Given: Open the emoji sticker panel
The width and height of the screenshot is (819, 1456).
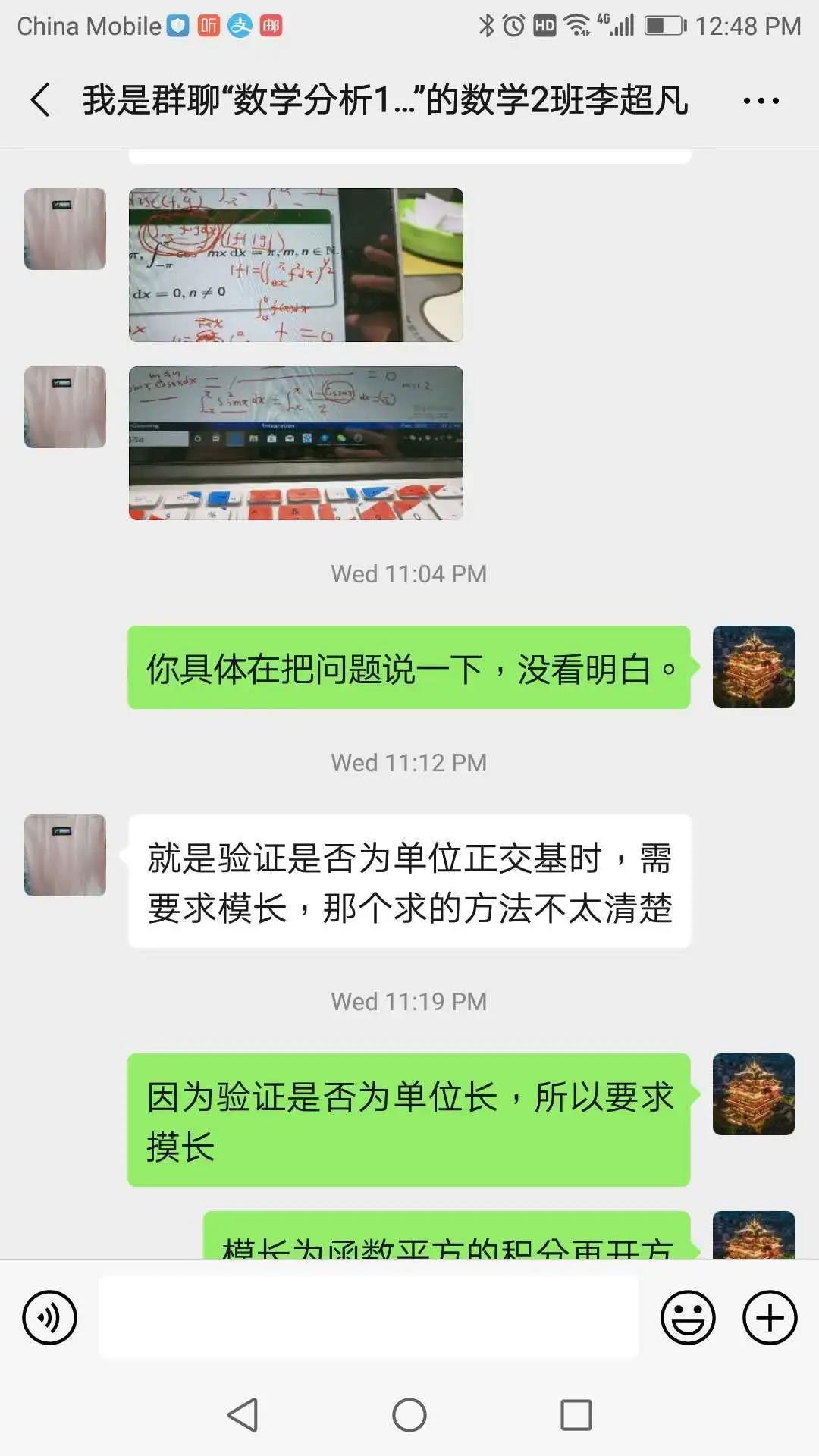Looking at the screenshot, I should coord(688,1317).
